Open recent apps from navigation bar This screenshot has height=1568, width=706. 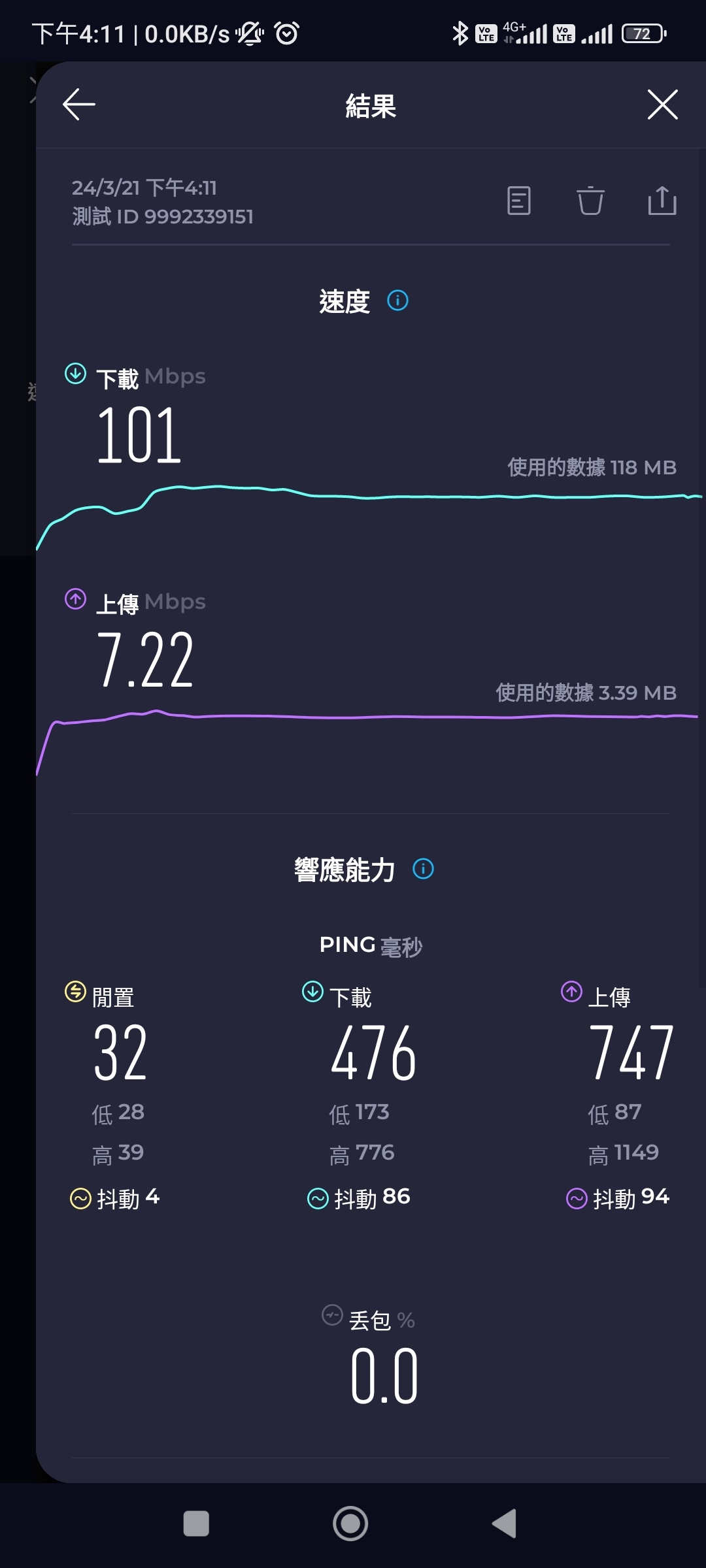(x=196, y=1524)
